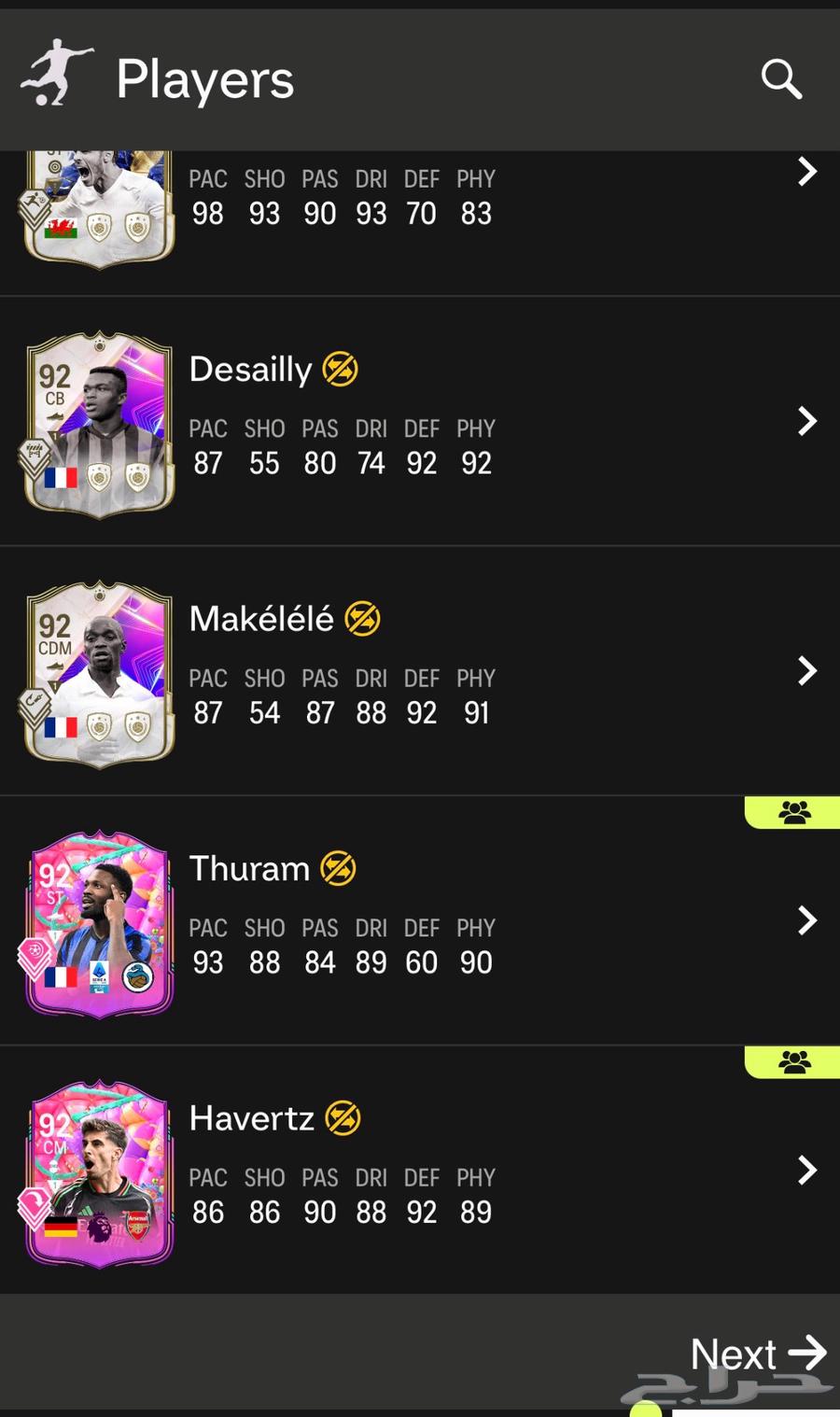Open Havertz's player details

click(x=806, y=1170)
